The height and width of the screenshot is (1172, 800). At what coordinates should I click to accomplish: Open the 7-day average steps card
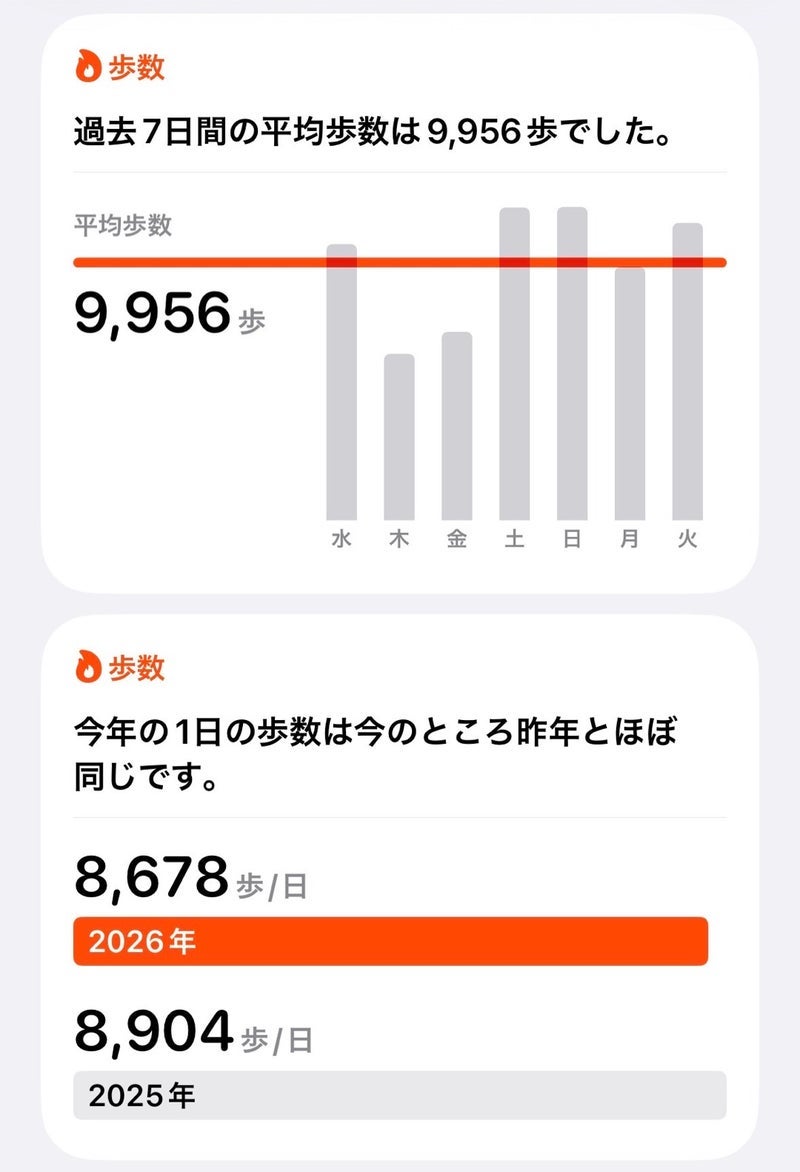coord(400,304)
